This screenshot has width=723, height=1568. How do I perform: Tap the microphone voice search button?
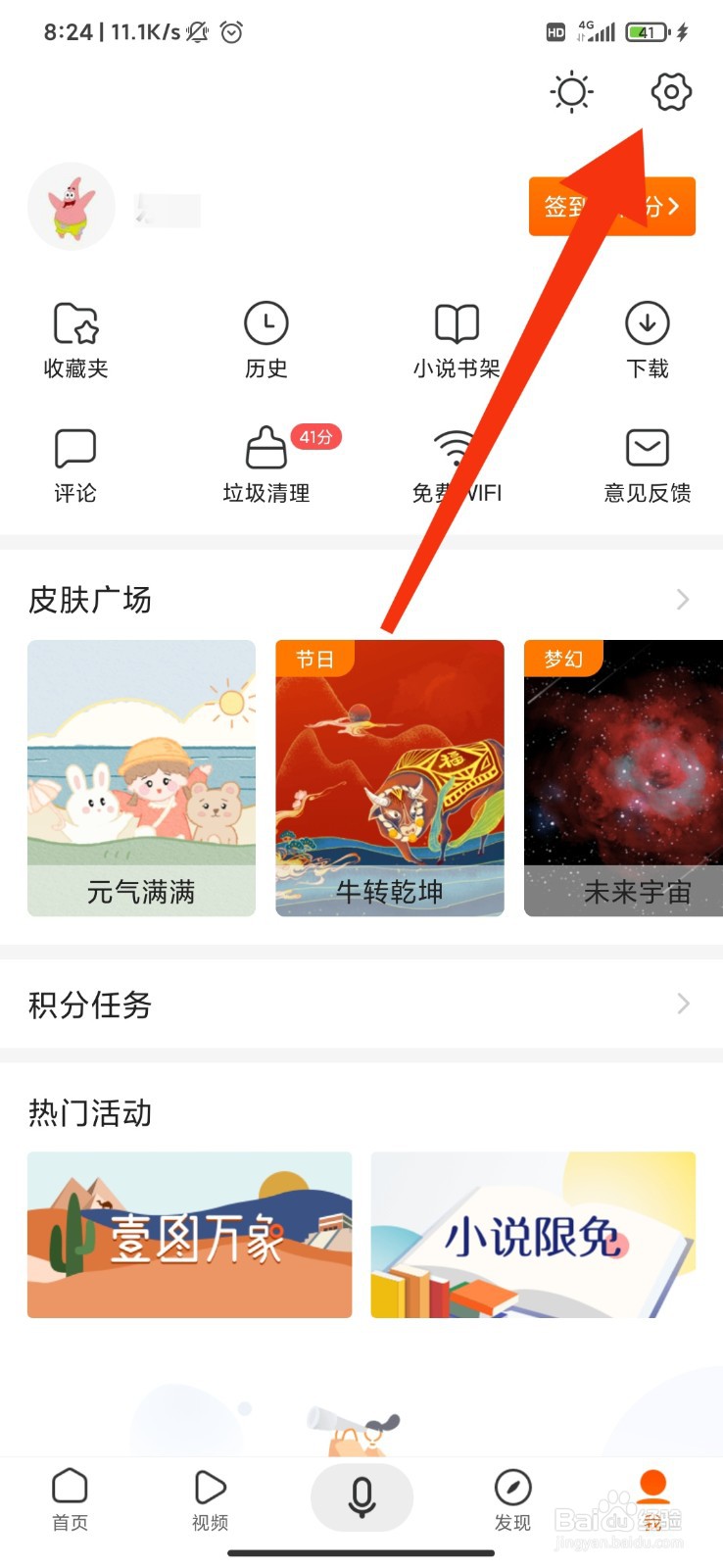[x=361, y=1494]
